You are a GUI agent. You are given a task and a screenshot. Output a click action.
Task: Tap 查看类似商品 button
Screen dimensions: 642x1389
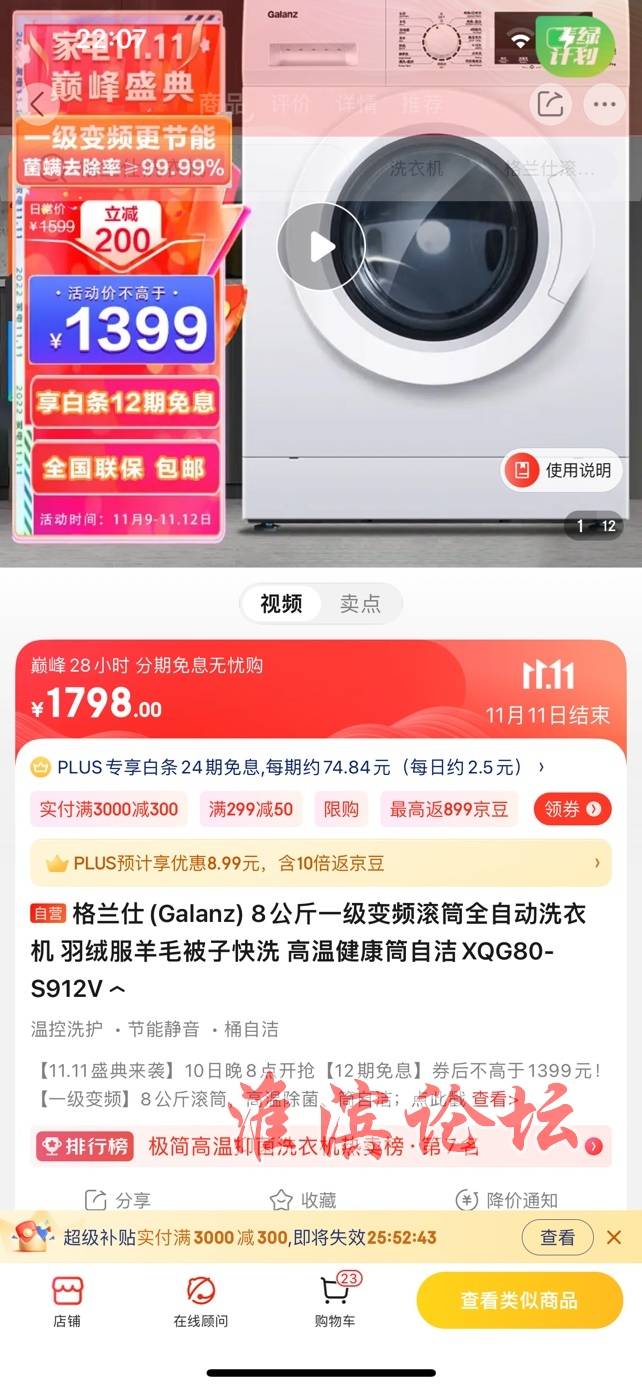519,1301
